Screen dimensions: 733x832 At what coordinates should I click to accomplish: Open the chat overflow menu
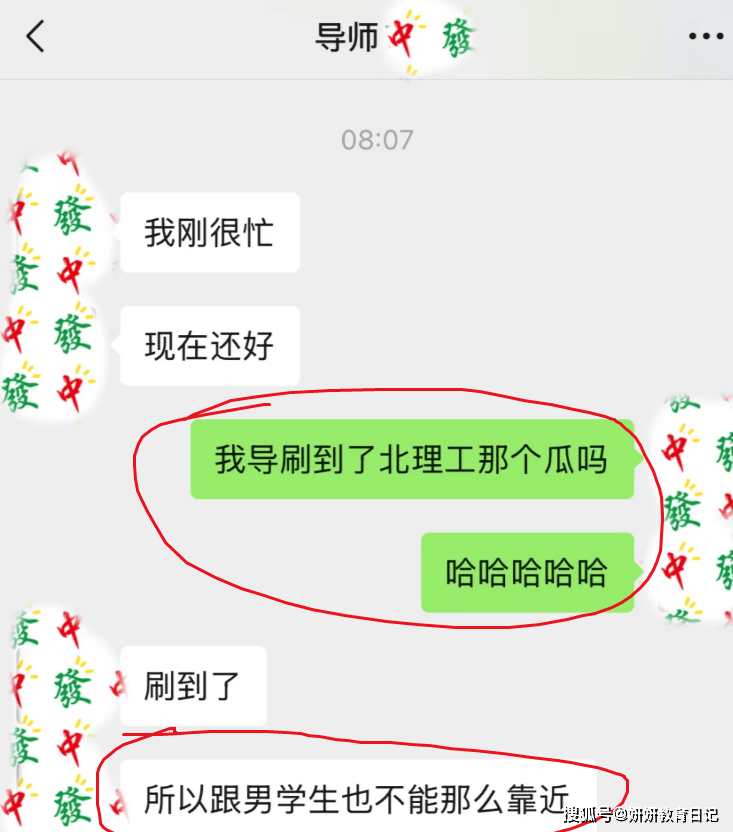pyautogui.click(x=706, y=37)
